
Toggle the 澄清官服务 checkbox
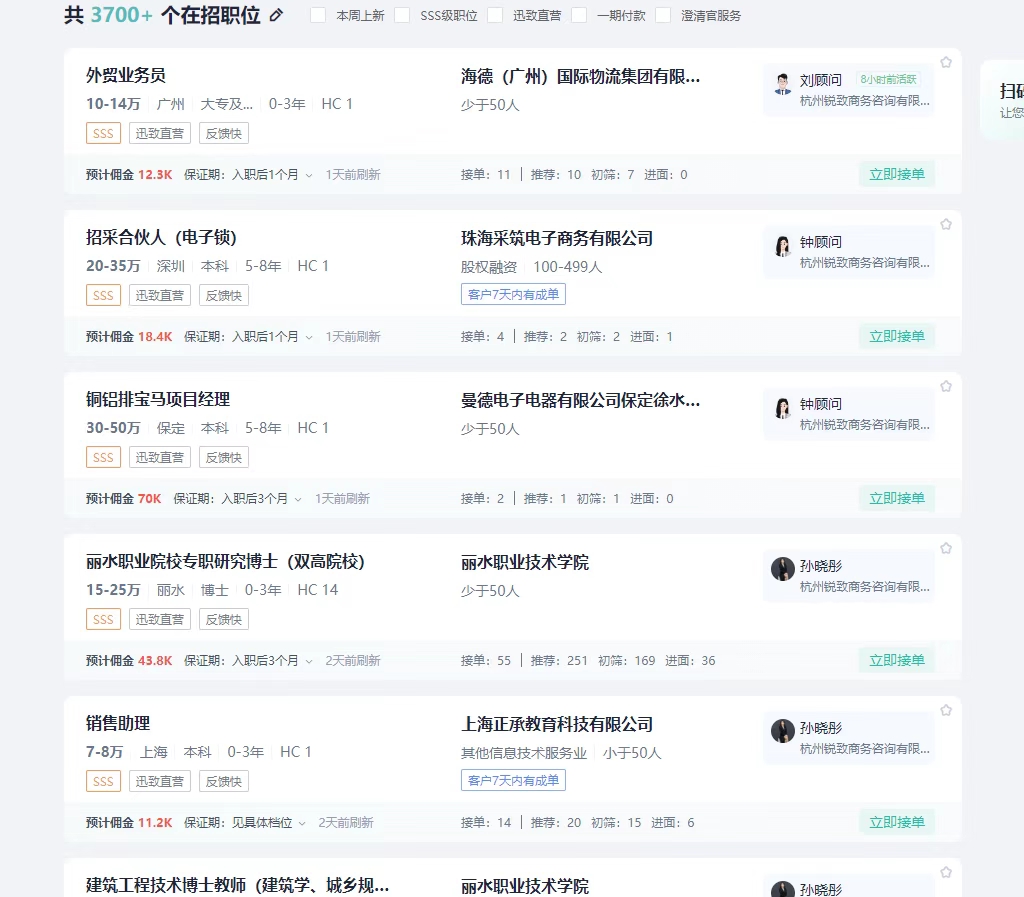pyautogui.click(x=663, y=16)
